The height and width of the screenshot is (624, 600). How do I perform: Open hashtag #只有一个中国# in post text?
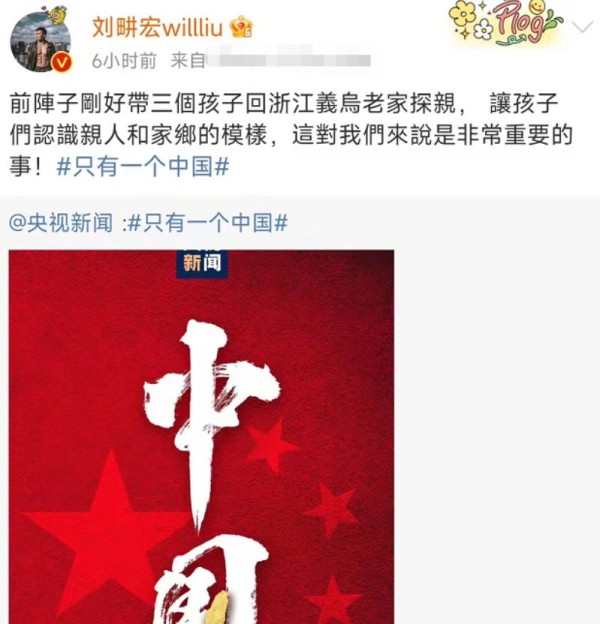(x=142, y=166)
